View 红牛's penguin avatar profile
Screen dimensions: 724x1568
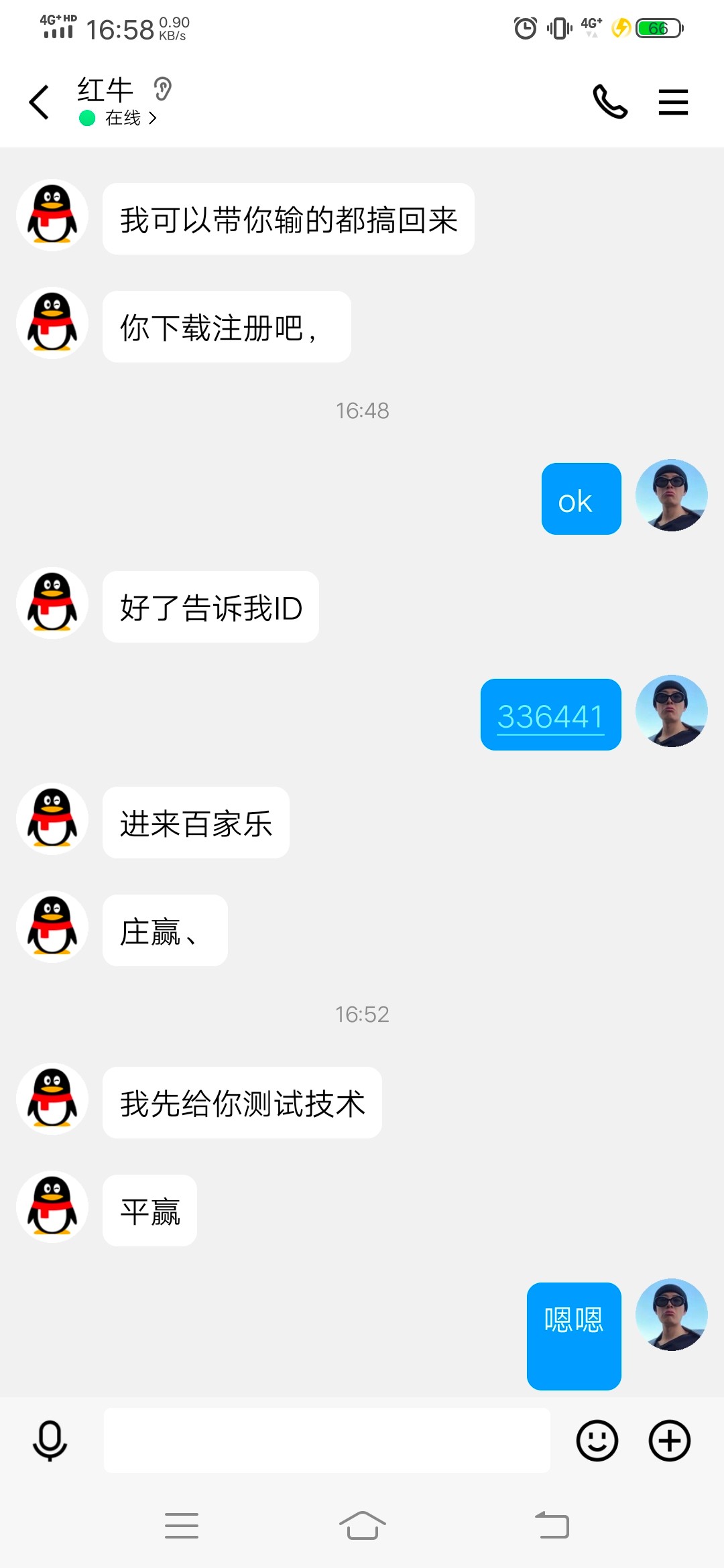tap(52, 215)
